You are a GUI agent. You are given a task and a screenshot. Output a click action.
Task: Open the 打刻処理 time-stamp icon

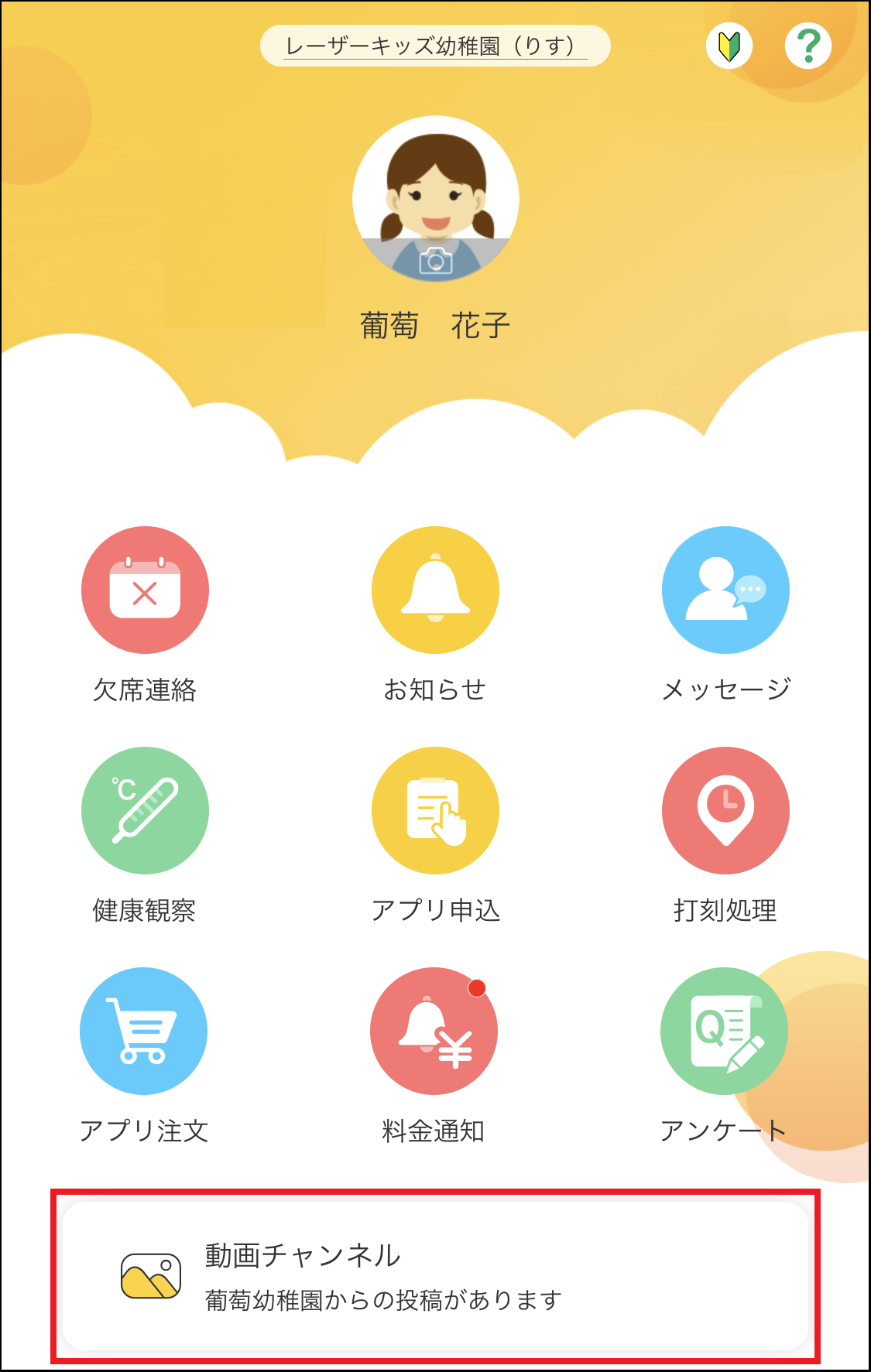725,810
